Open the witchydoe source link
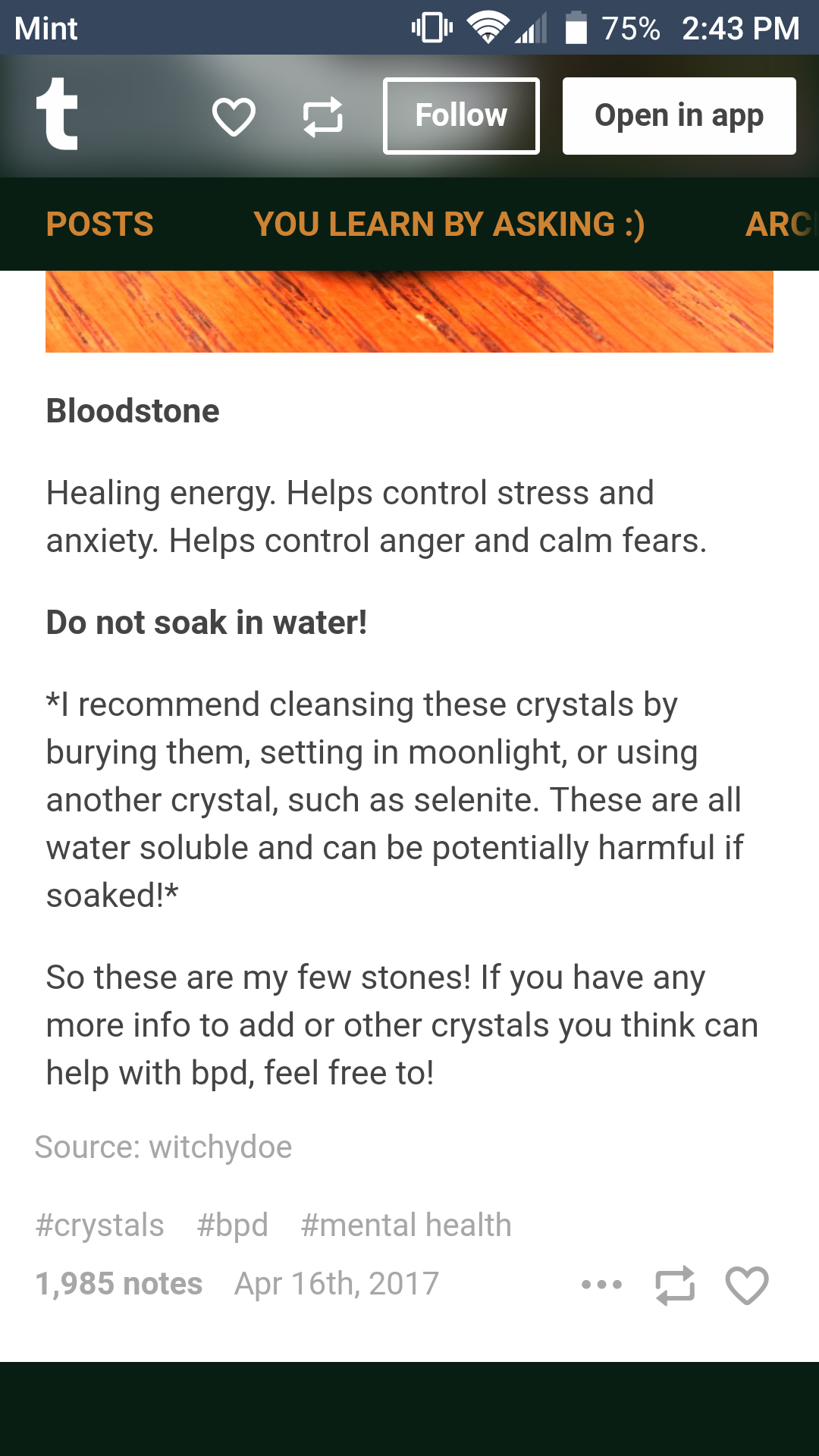The image size is (819, 1456). click(x=220, y=1147)
